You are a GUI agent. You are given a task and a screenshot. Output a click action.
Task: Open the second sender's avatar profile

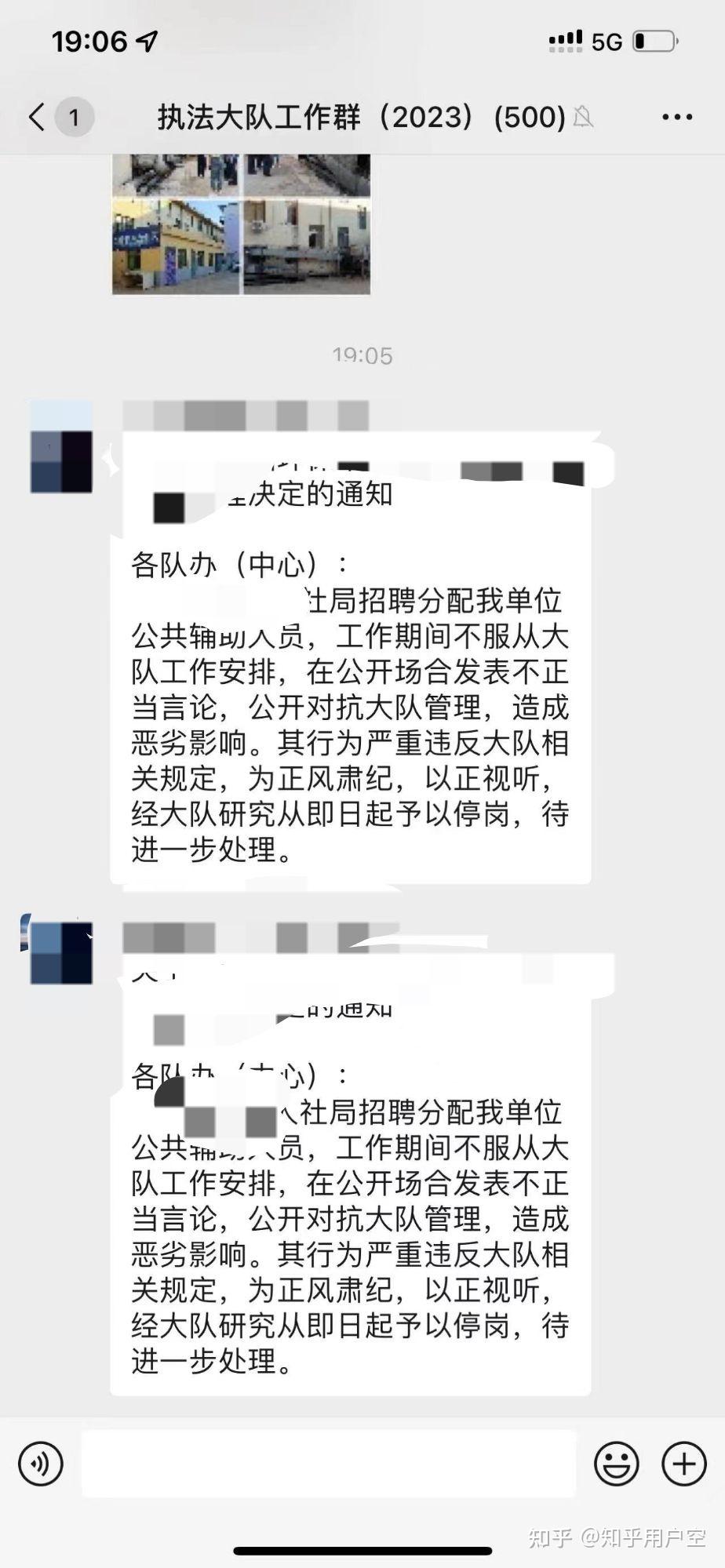click(x=61, y=952)
